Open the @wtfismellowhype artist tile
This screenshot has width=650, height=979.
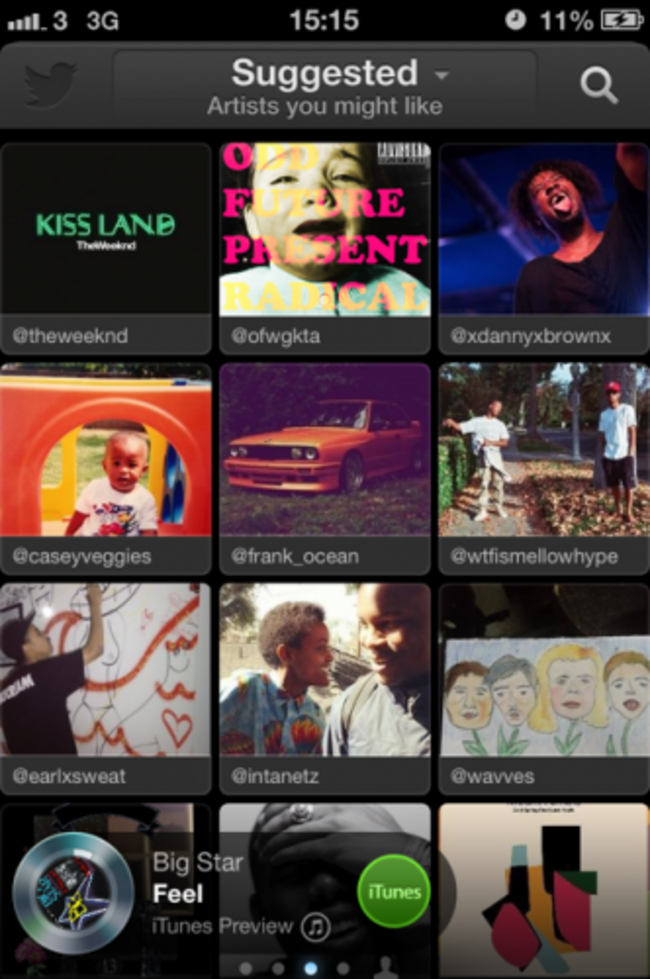[543, 467]
